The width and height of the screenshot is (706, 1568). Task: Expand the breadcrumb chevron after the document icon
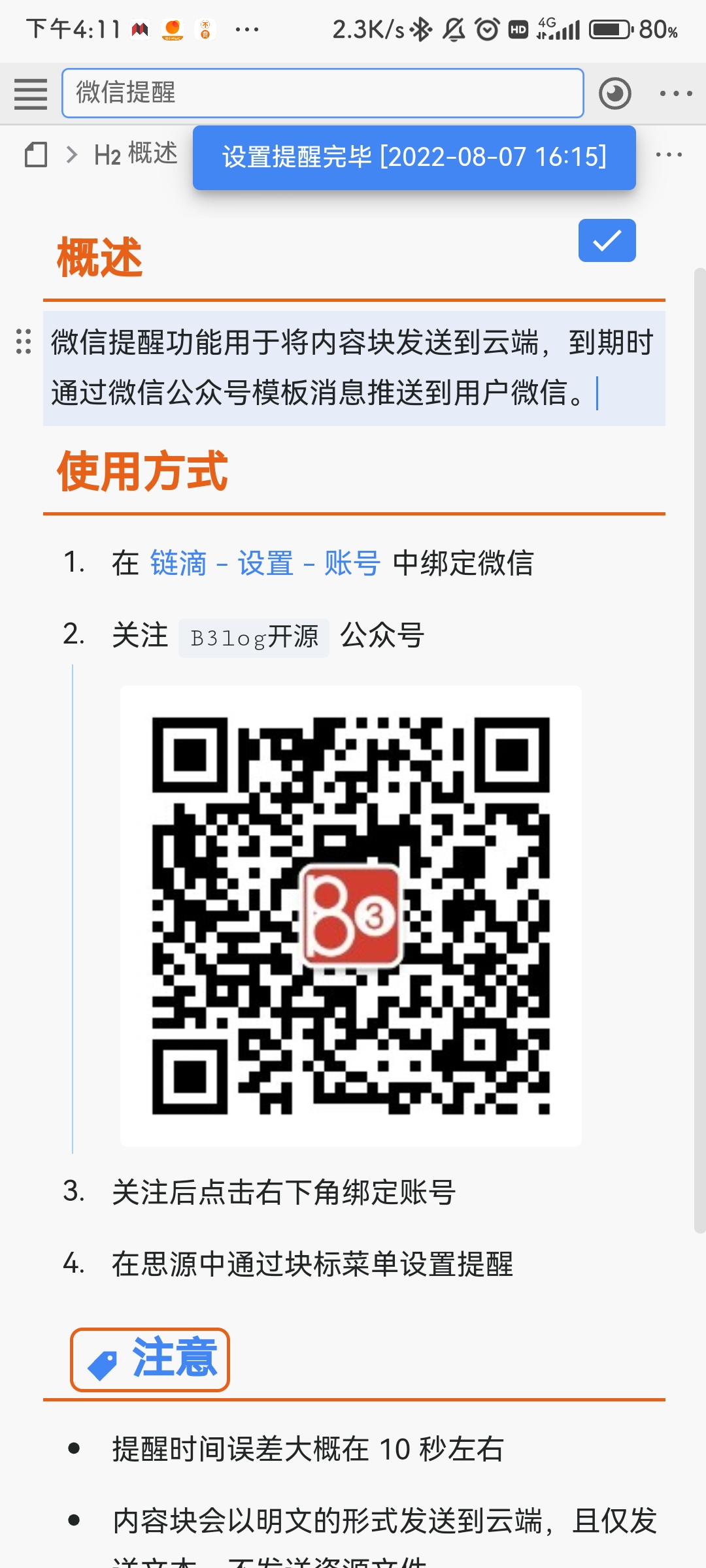(x=71, y=155)
